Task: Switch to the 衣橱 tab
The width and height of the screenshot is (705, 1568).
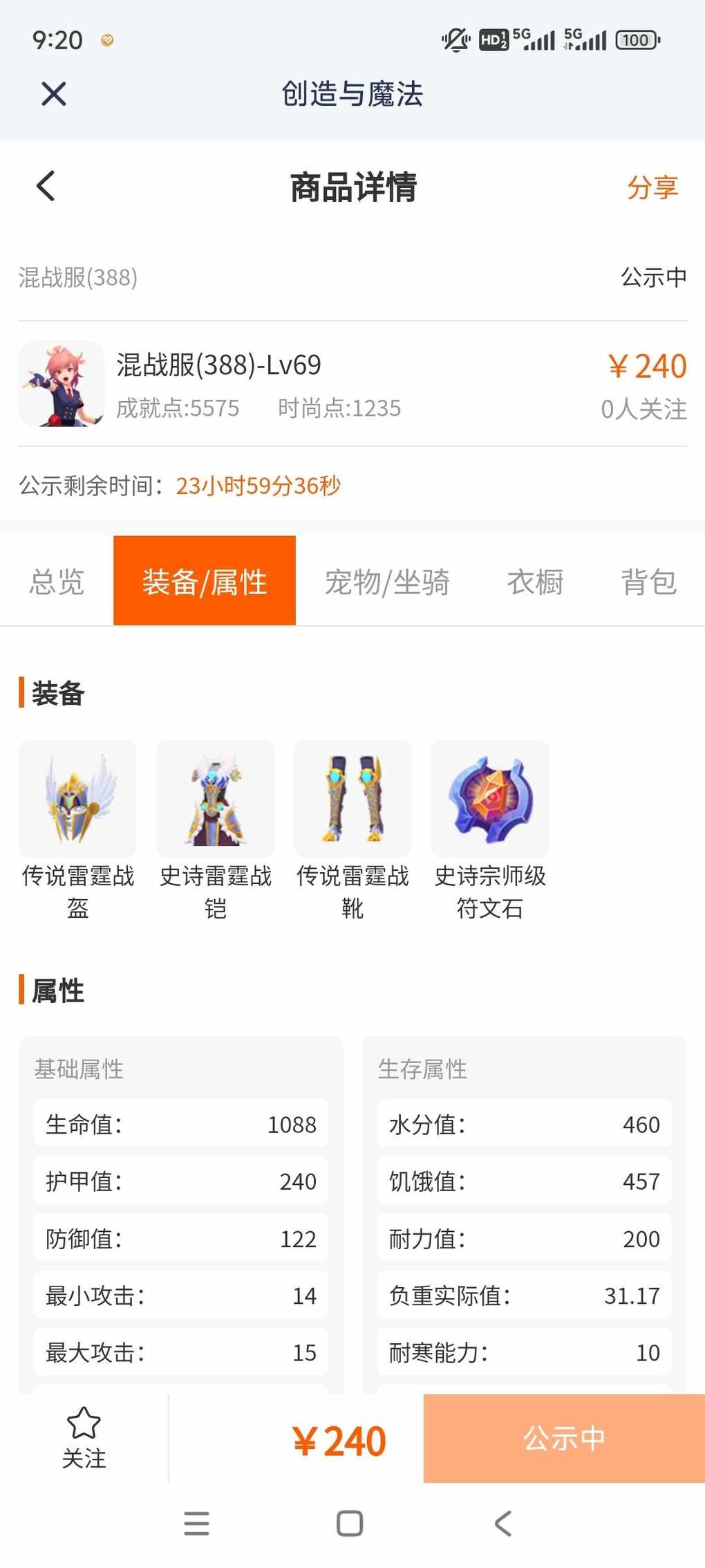Action: click(535, 581)
